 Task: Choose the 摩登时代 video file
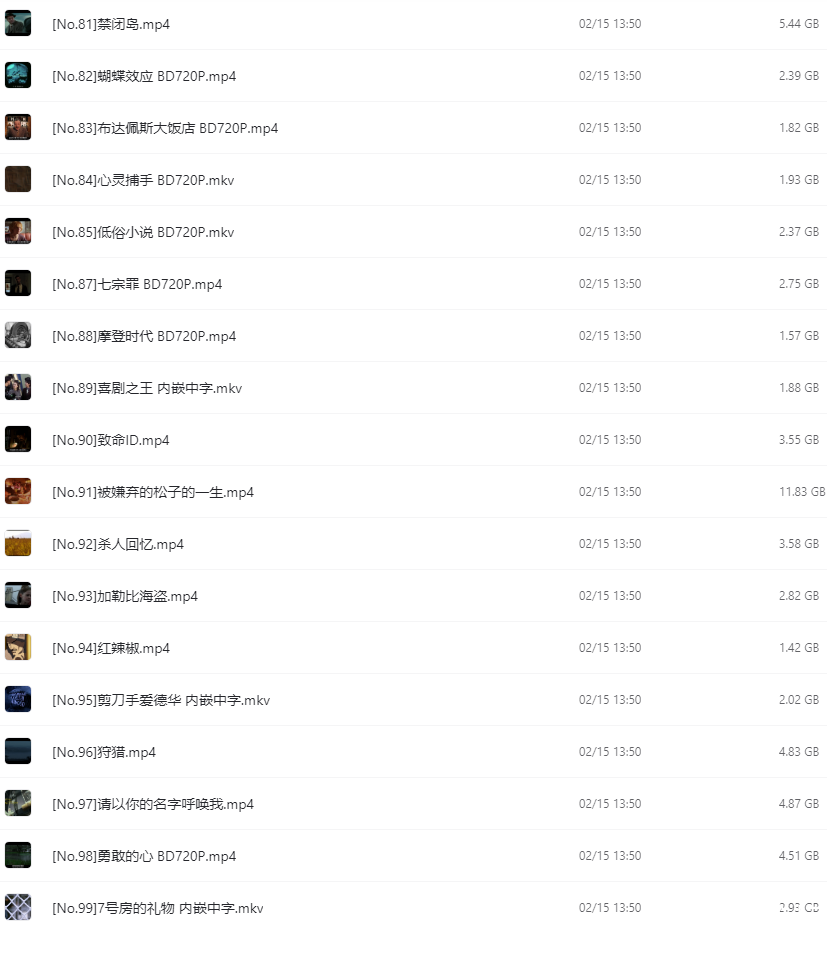pyautogui.click(x=144, y=336)
